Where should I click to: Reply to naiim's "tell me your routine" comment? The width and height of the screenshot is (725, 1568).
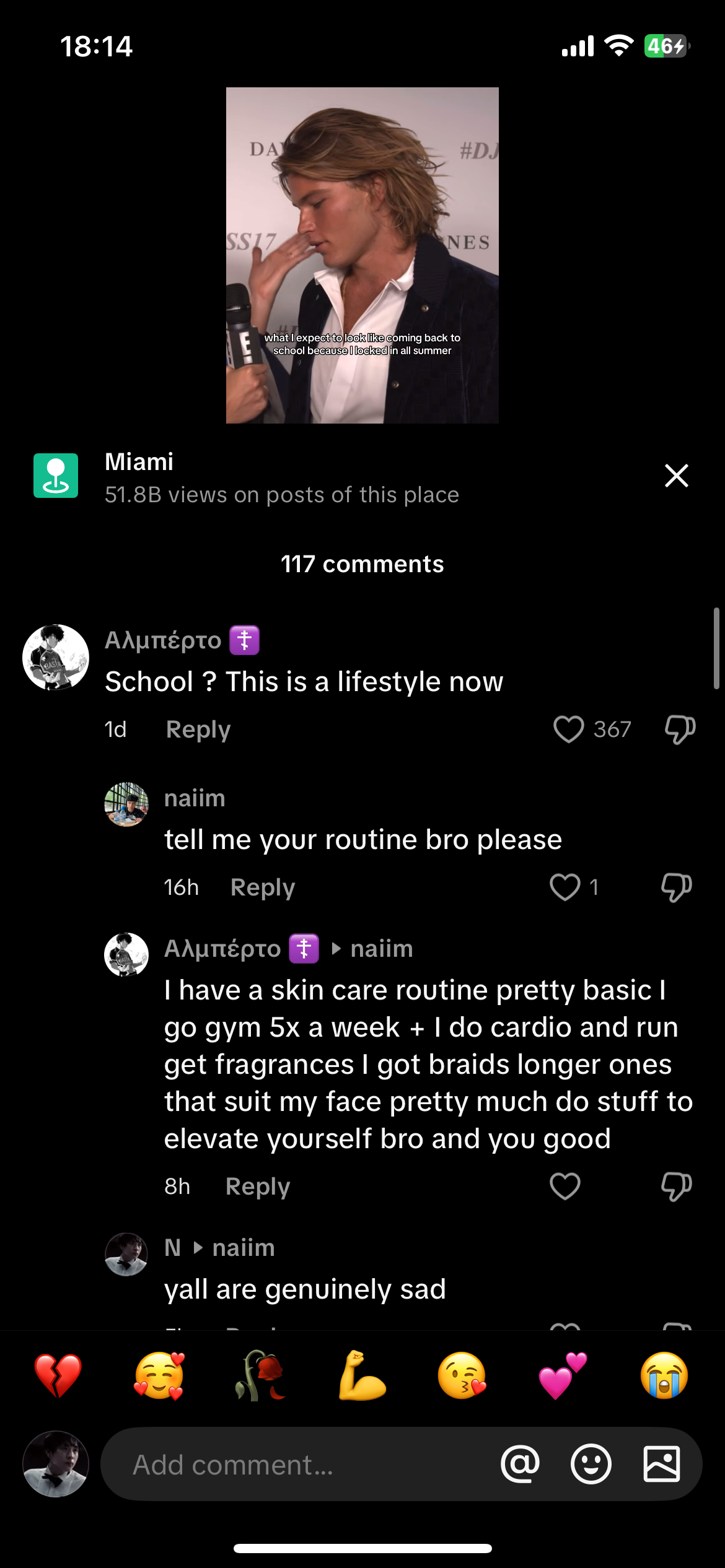coord(263,887)
